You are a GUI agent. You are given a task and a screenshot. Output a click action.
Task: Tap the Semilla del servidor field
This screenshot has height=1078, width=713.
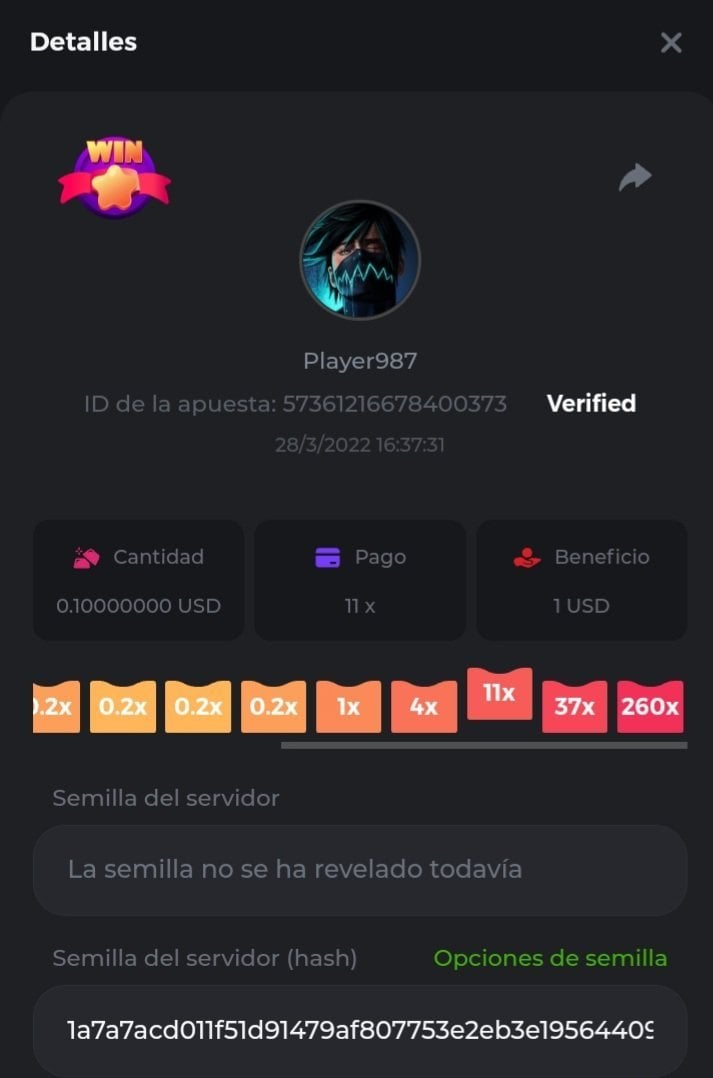point(360,869)
